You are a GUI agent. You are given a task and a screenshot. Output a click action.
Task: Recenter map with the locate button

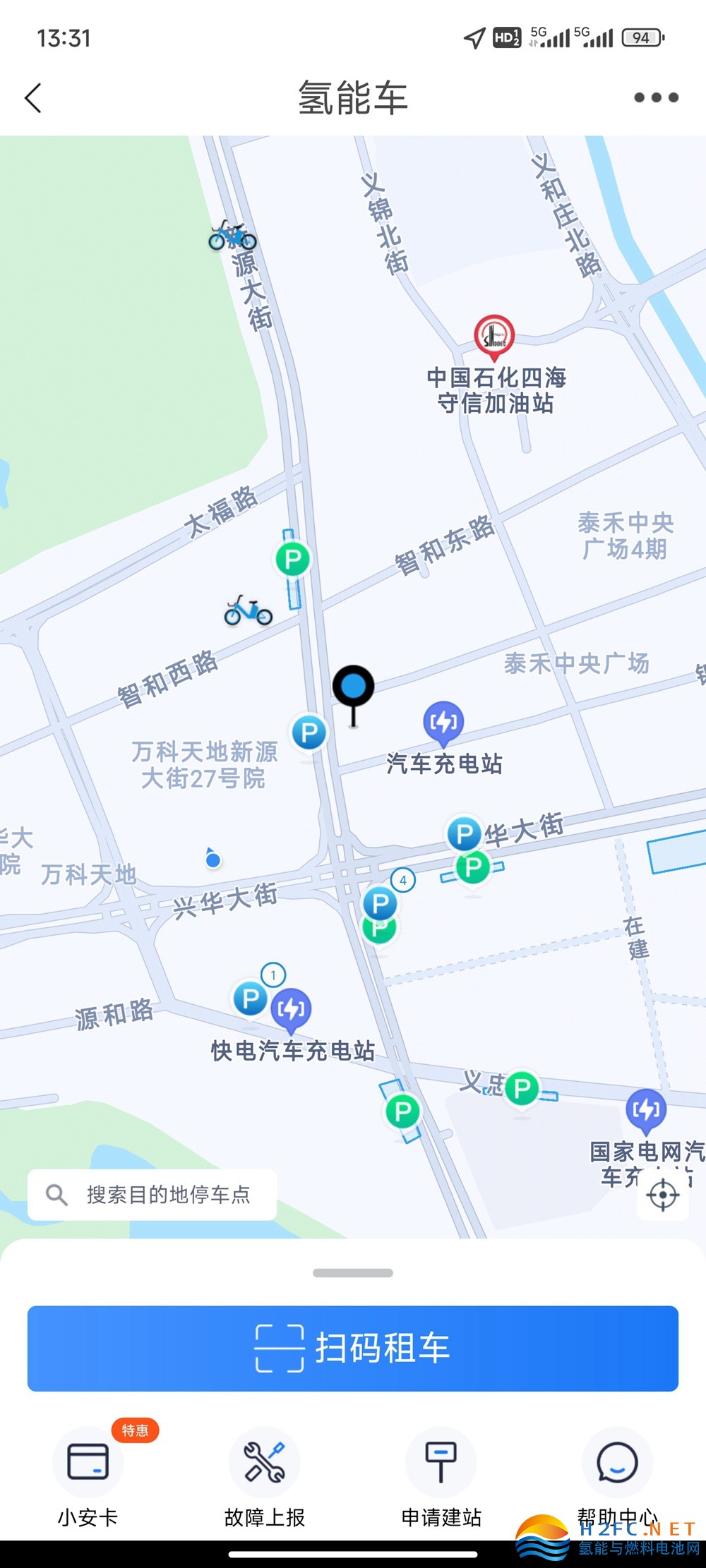tap(662, 1195)
